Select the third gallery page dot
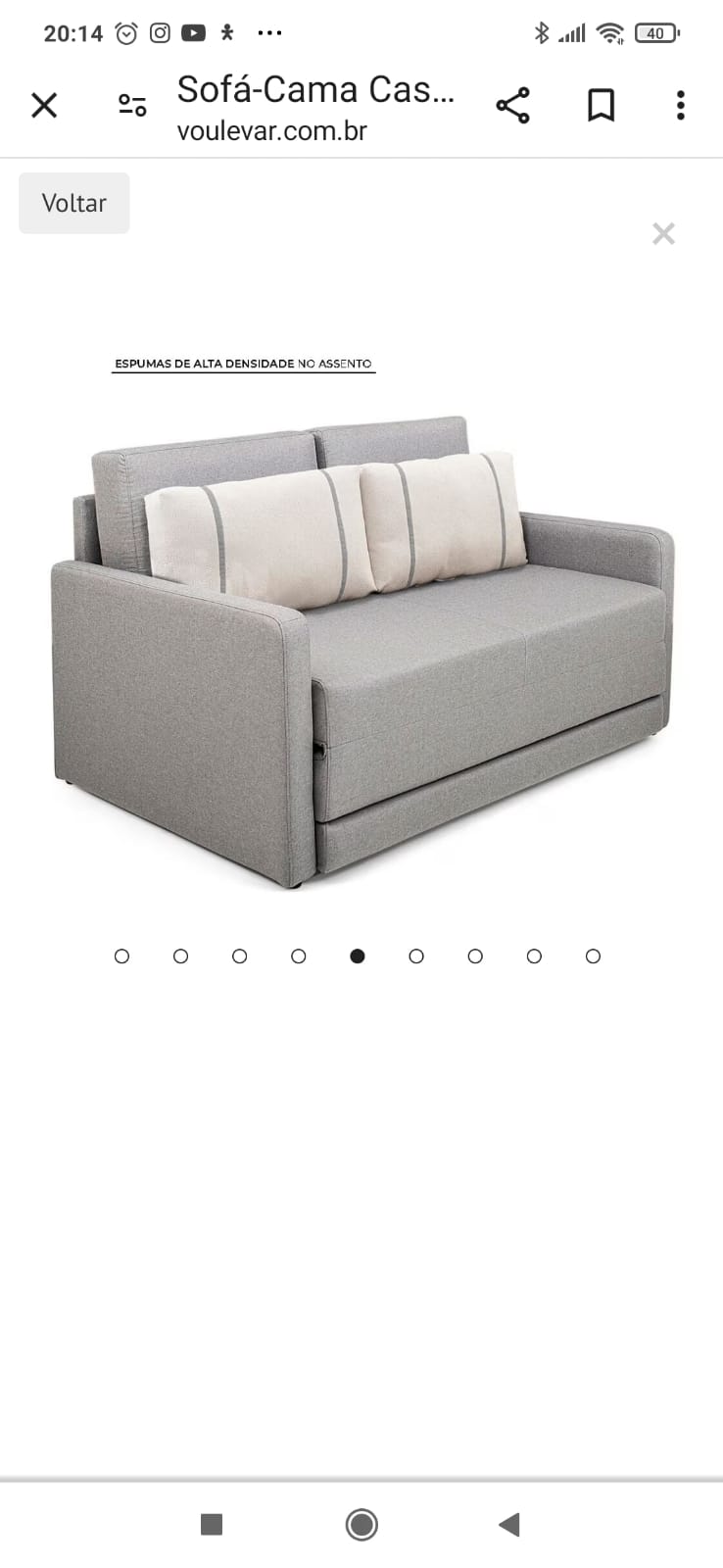This screenshot has width=723, height=1568. 239,956
